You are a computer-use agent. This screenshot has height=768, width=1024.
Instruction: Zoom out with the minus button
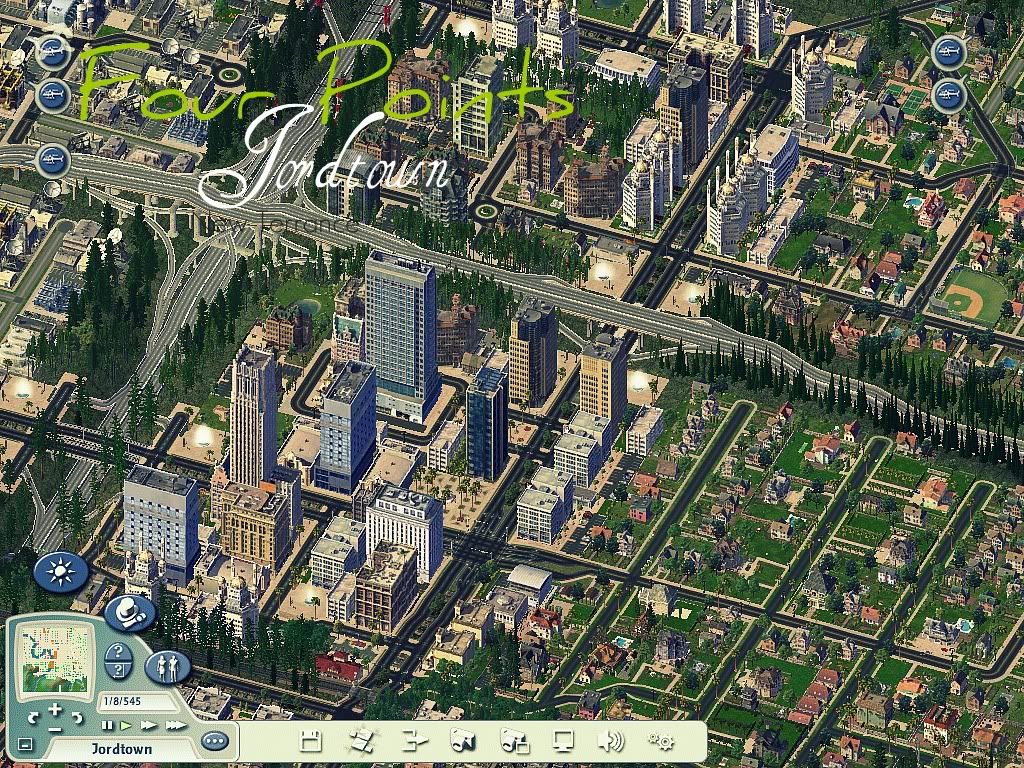pyautogui.click(x=54, y=730)
